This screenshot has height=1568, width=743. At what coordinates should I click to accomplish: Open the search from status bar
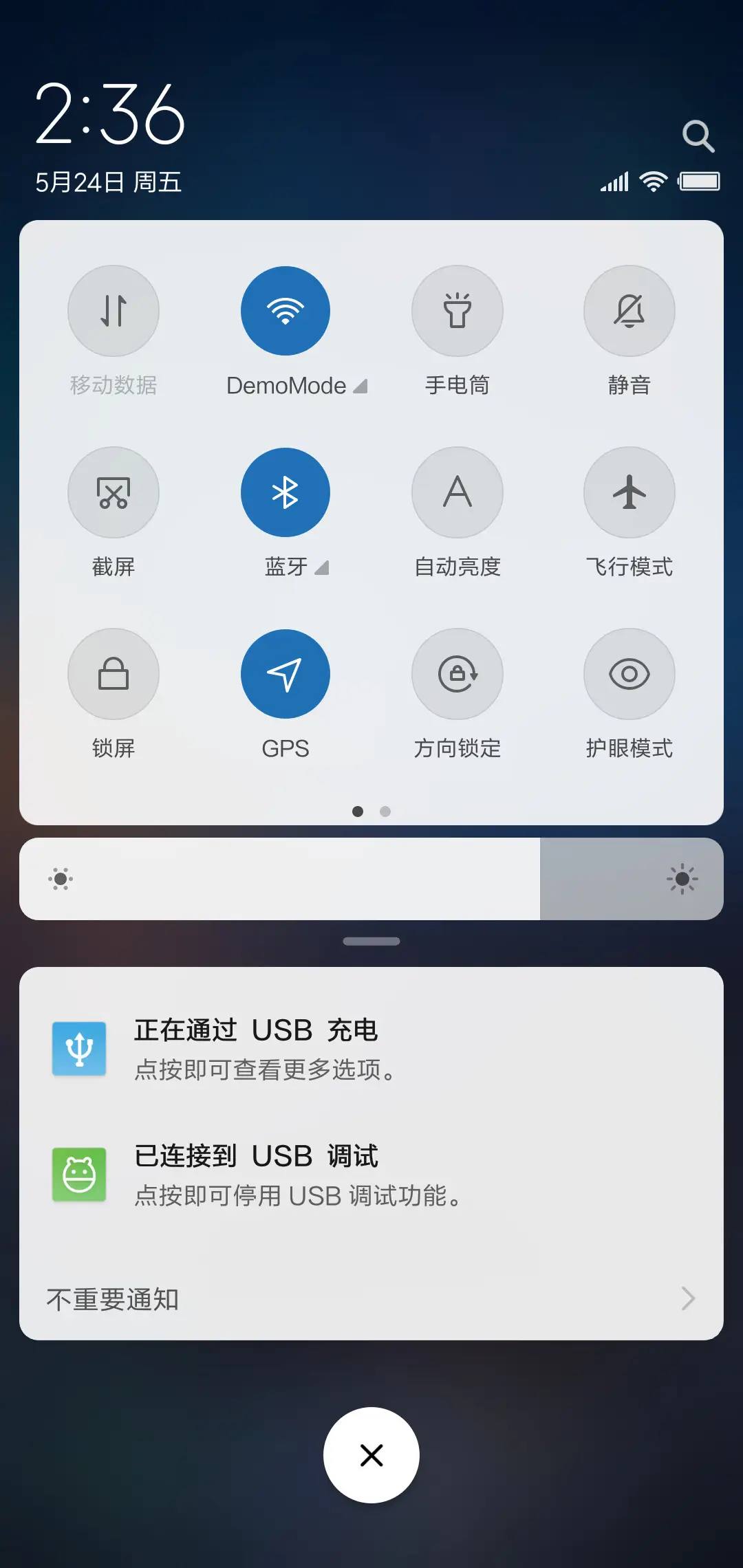[x=699, y=135]
